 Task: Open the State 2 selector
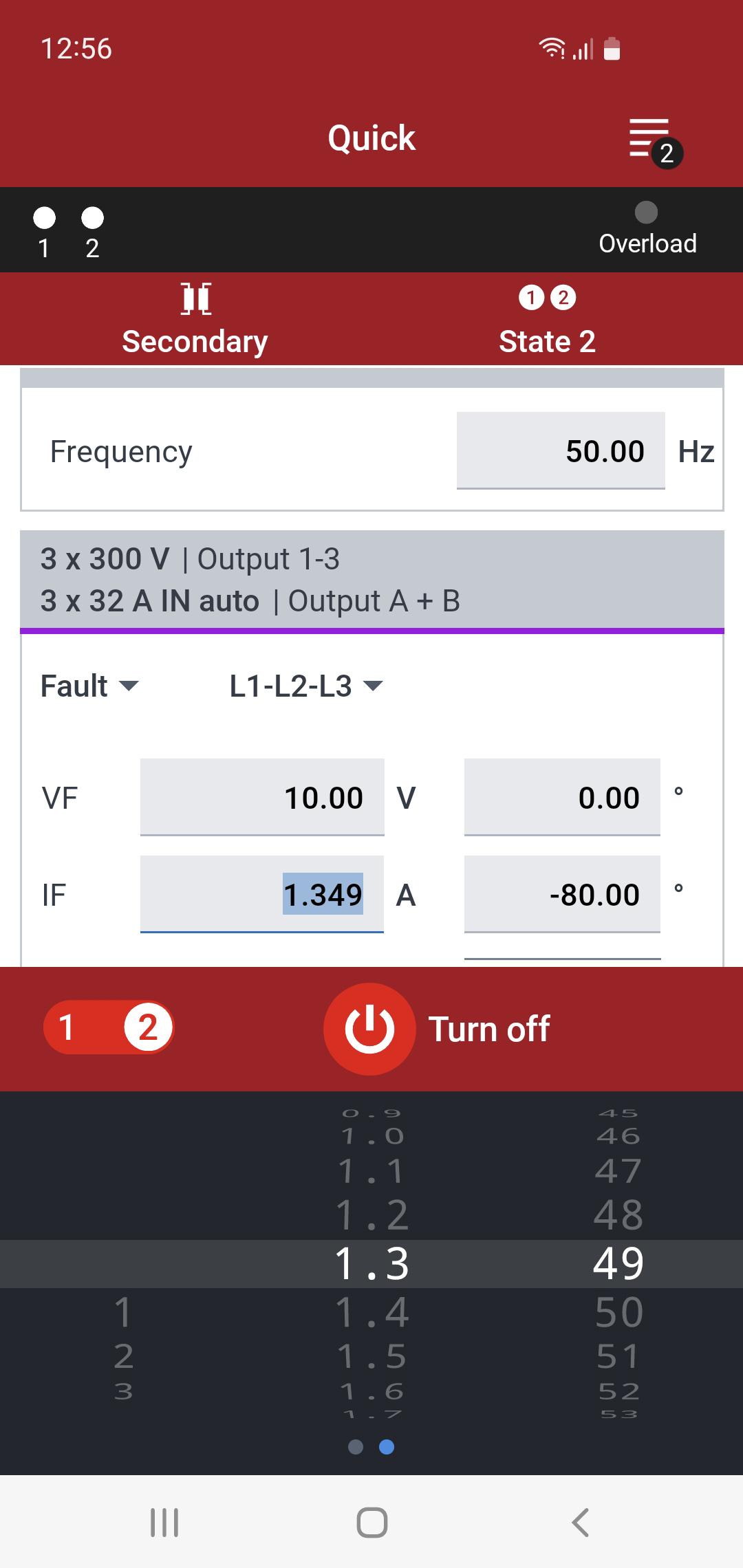[547, 319]
